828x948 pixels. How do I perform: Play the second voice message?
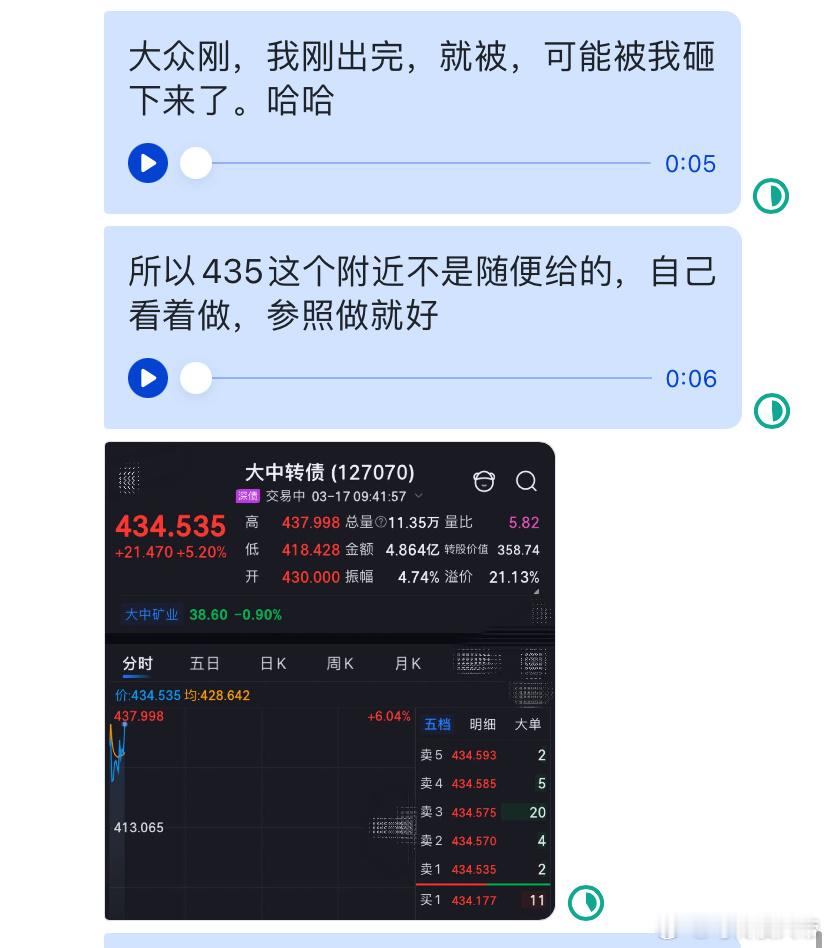pos(147,378)
